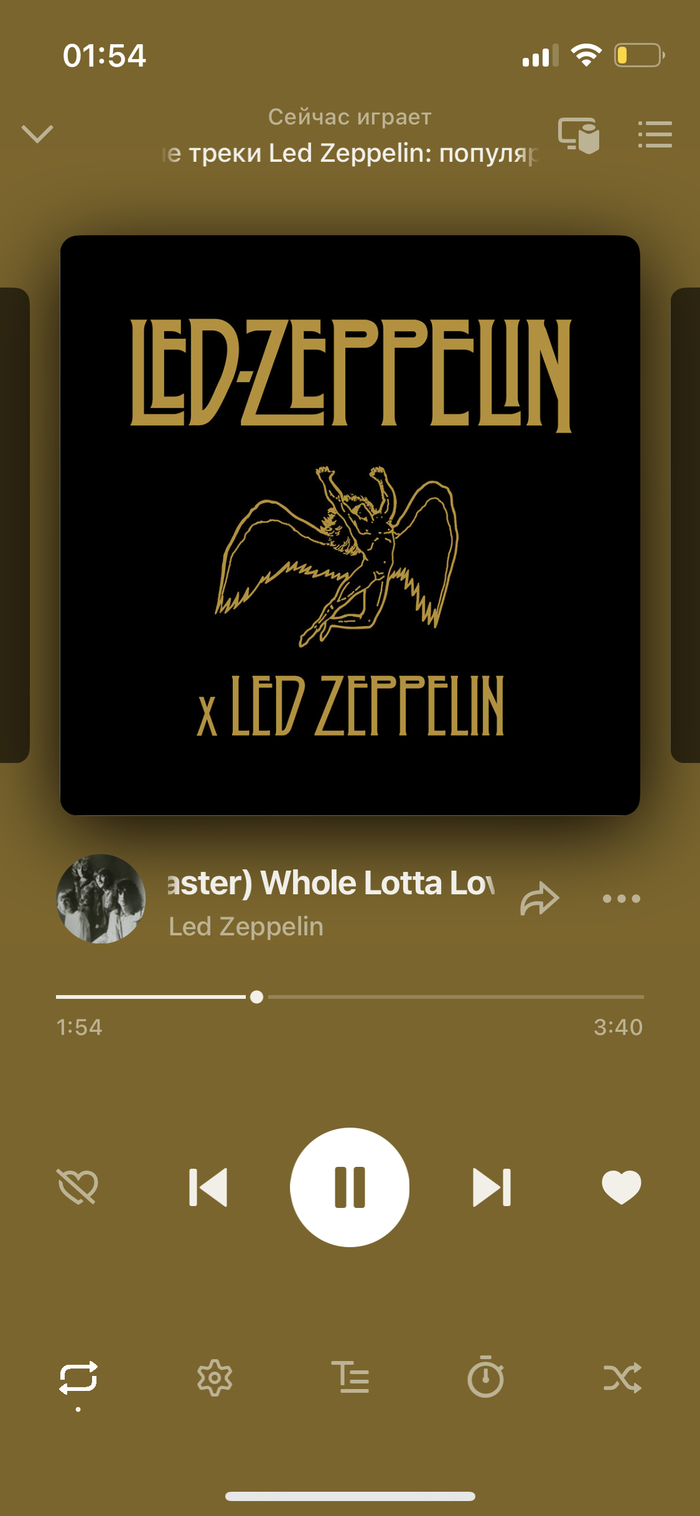
Task: Enable shuffle playback
Action: click(x=622, y=1379)
